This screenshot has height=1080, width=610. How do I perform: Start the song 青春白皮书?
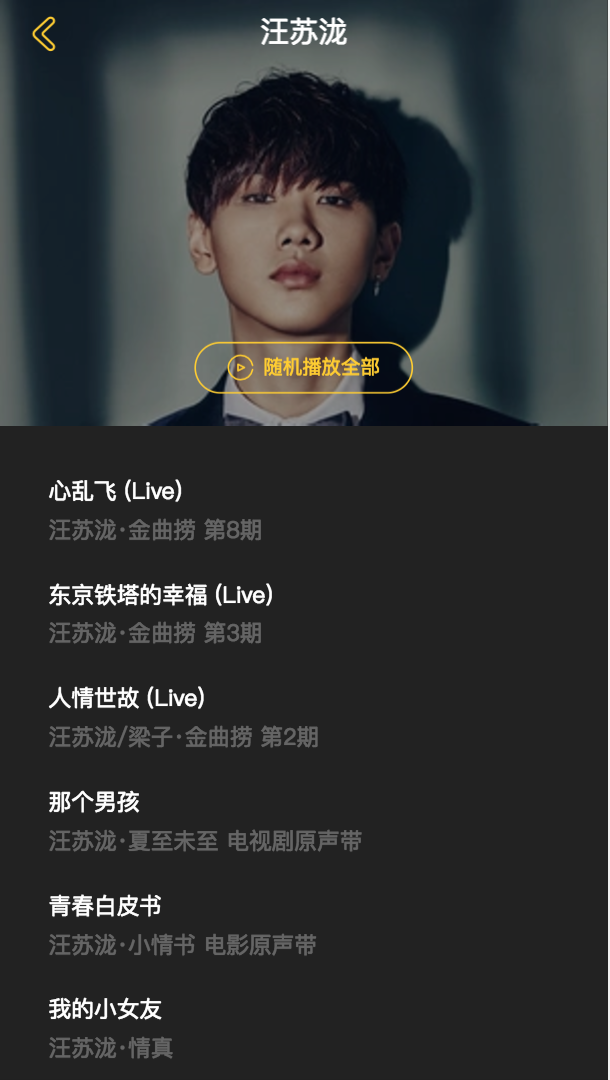105,906
